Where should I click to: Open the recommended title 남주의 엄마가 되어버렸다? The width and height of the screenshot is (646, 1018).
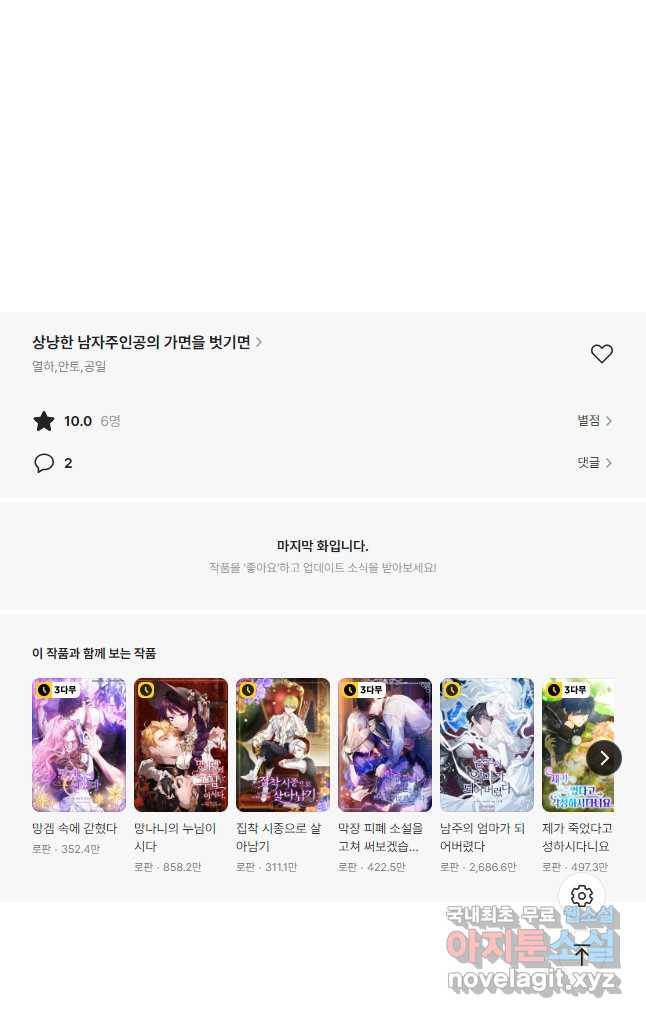pyautogui.click(x=487, y=745)
